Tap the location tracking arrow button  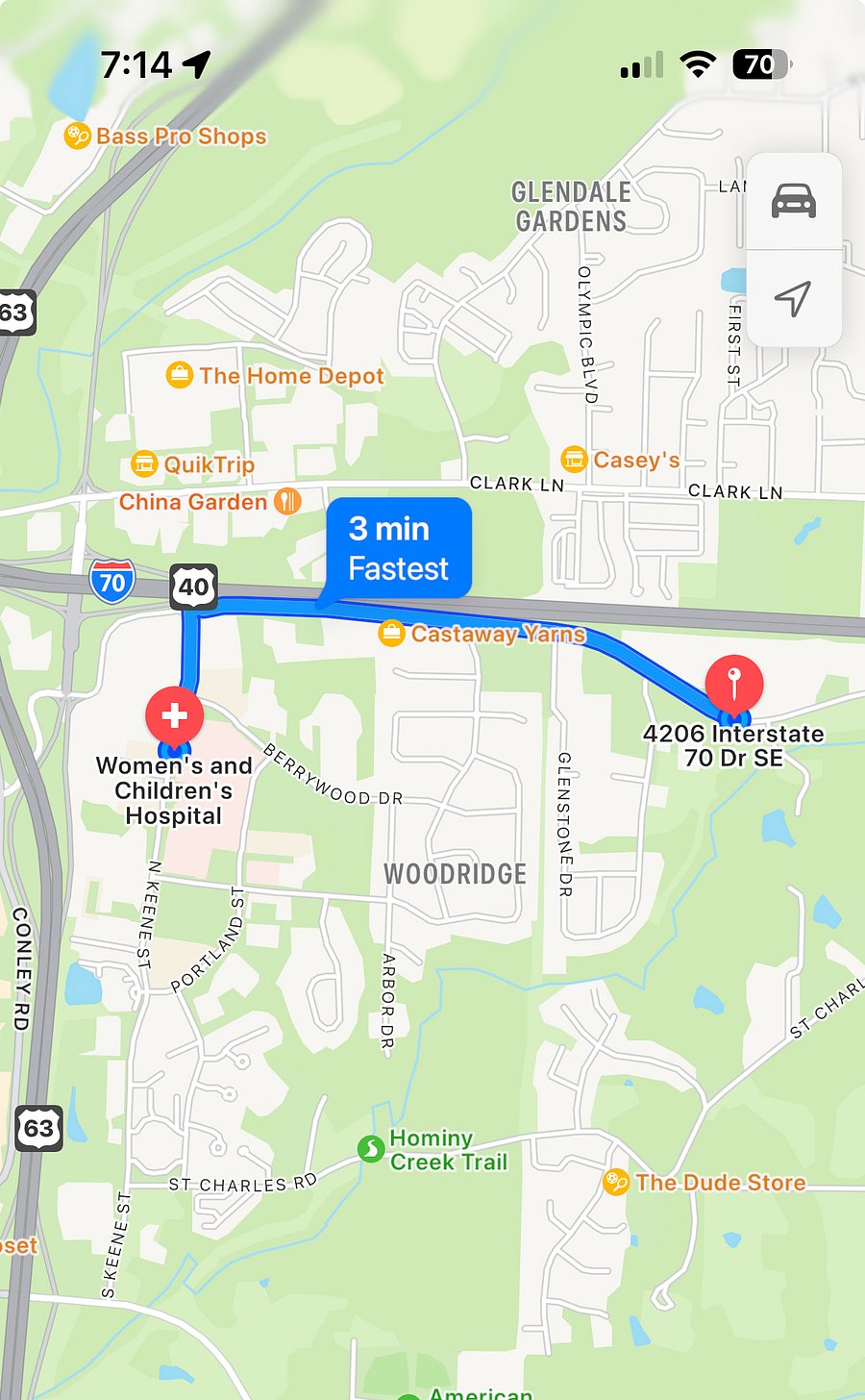[x=793, y=299]
